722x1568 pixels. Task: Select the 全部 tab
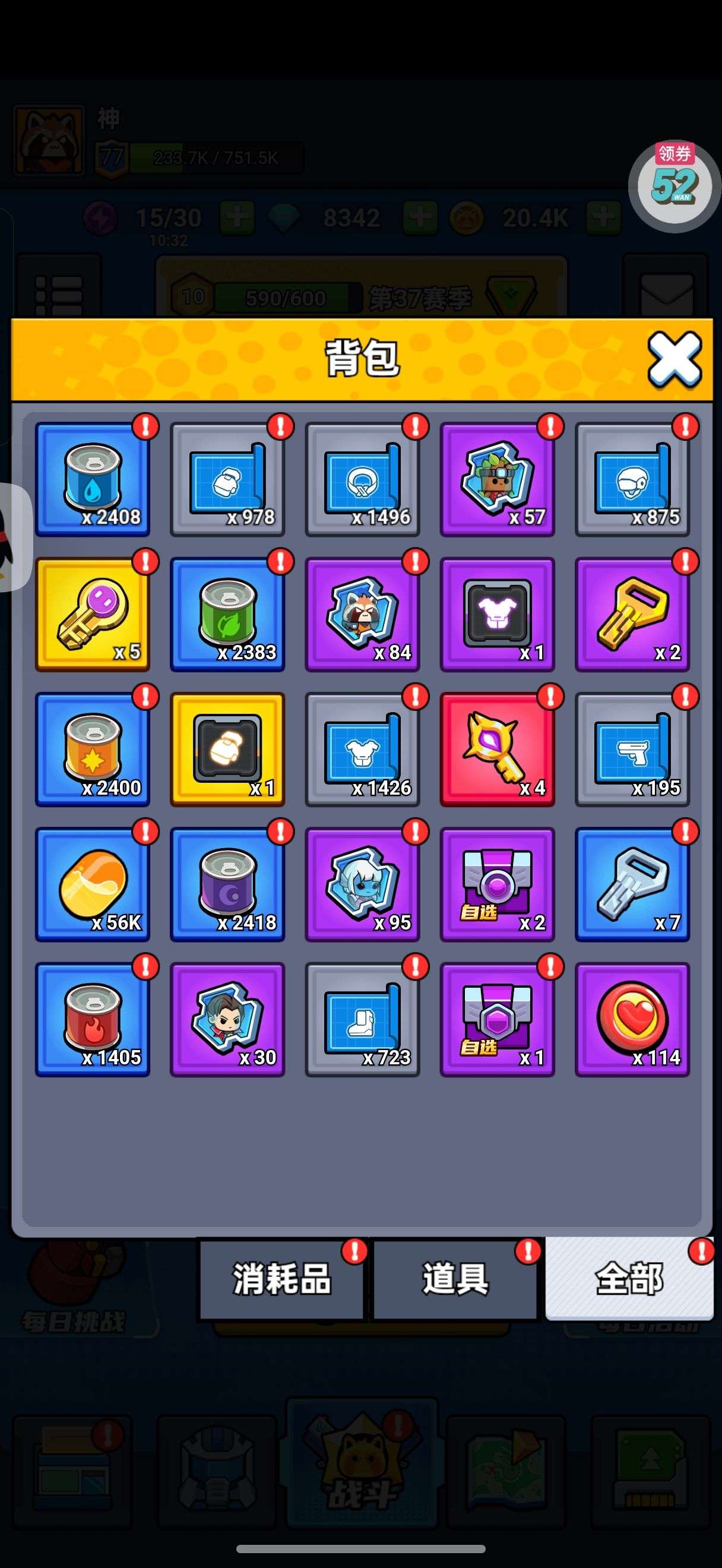tap(629, 1278)
